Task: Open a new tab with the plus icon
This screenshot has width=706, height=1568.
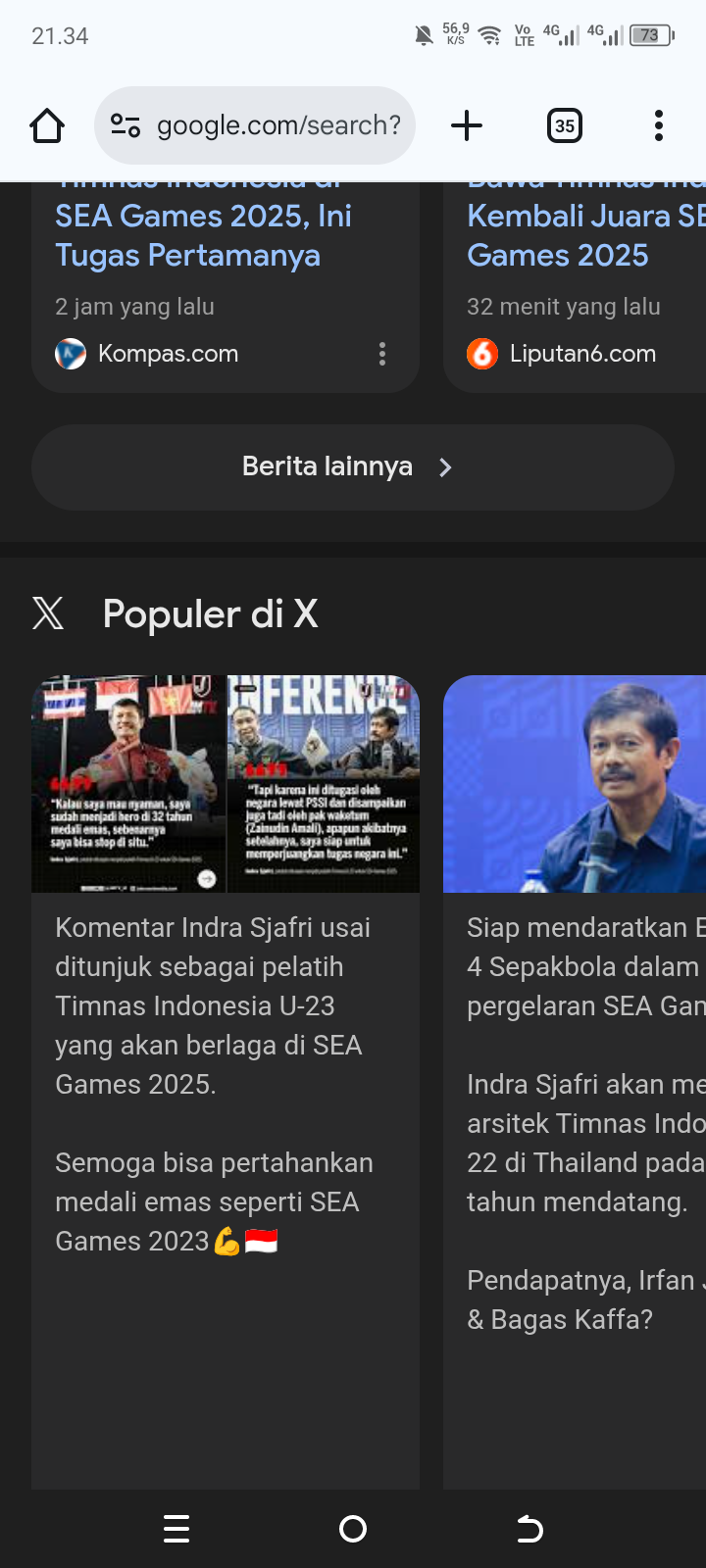Action: click(x=467, y=125)
